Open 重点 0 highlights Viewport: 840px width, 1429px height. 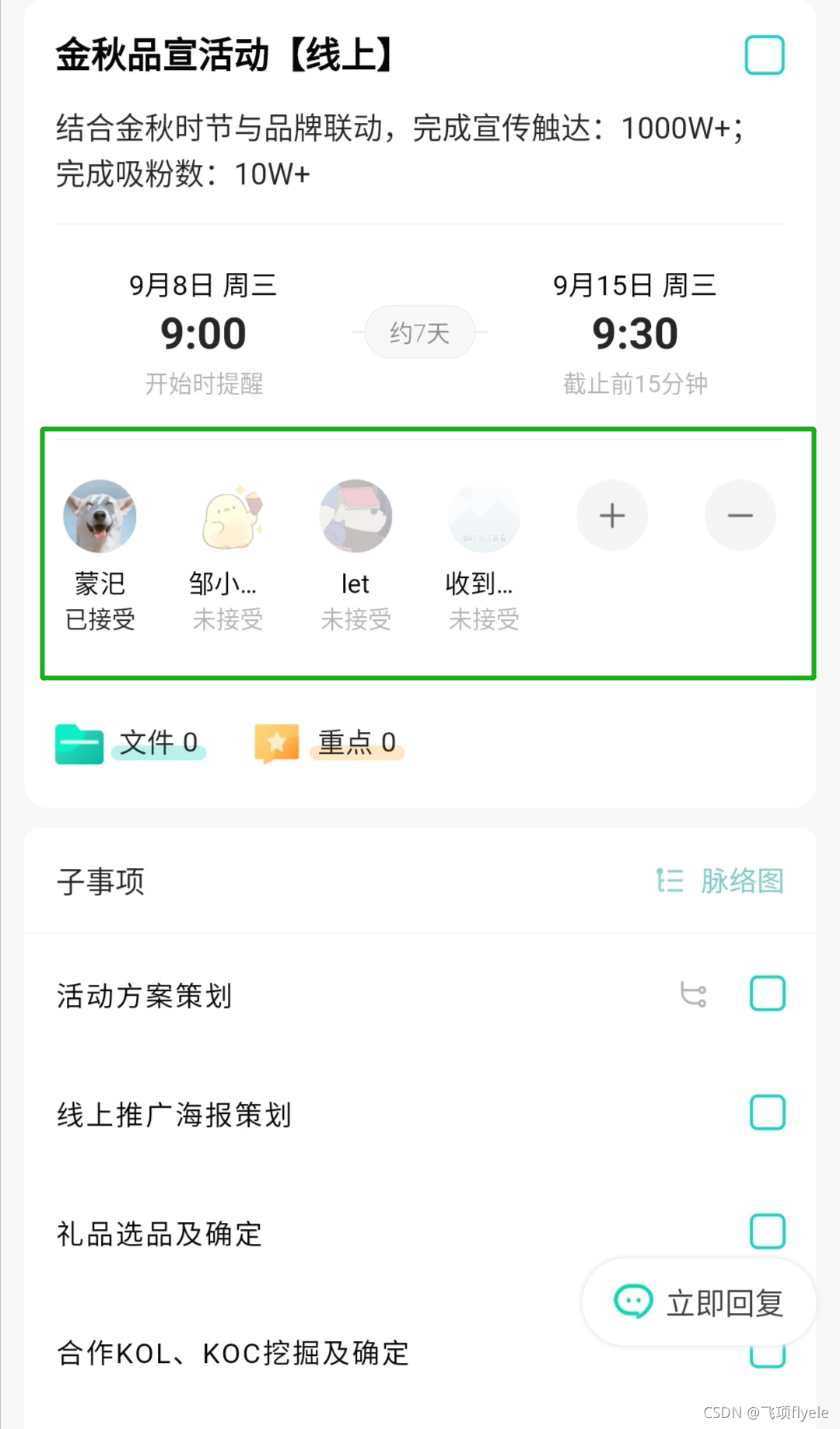pos(331,743)
